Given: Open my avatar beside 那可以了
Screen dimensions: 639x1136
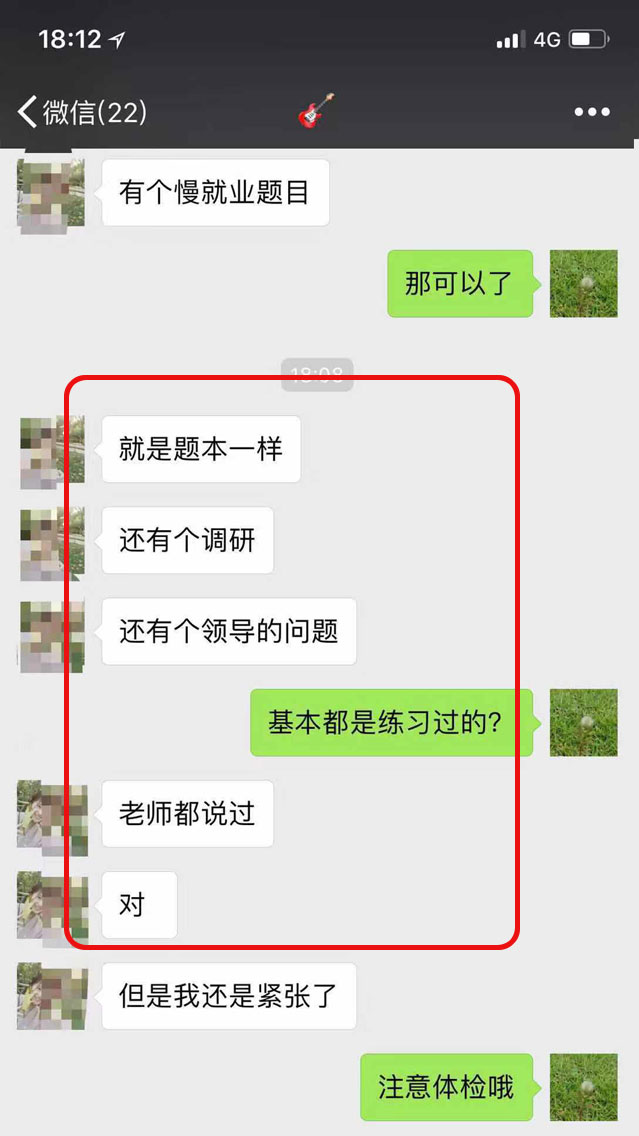Looking at the screenshot, I should [x=583, y=284].
